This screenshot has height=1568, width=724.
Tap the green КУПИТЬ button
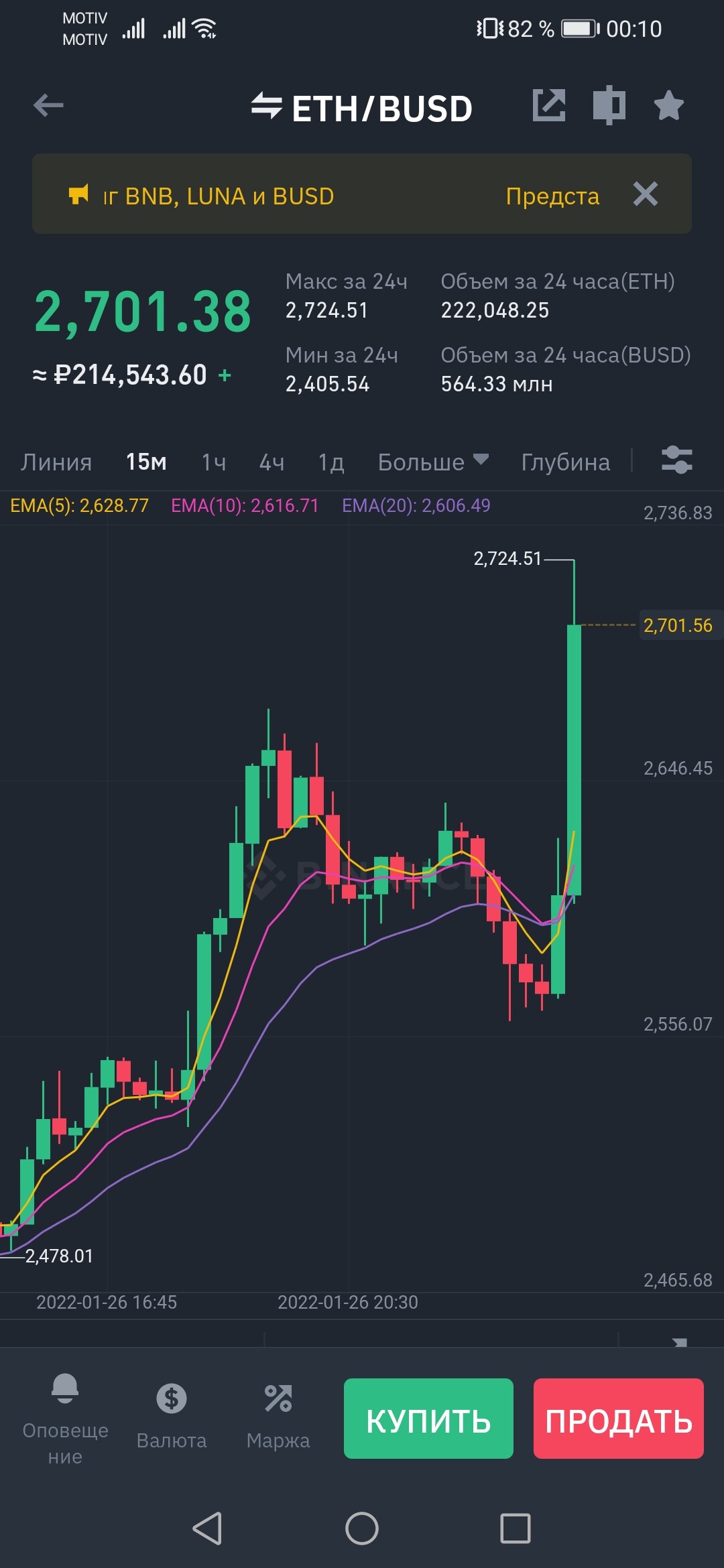(x=428, y=1418)
